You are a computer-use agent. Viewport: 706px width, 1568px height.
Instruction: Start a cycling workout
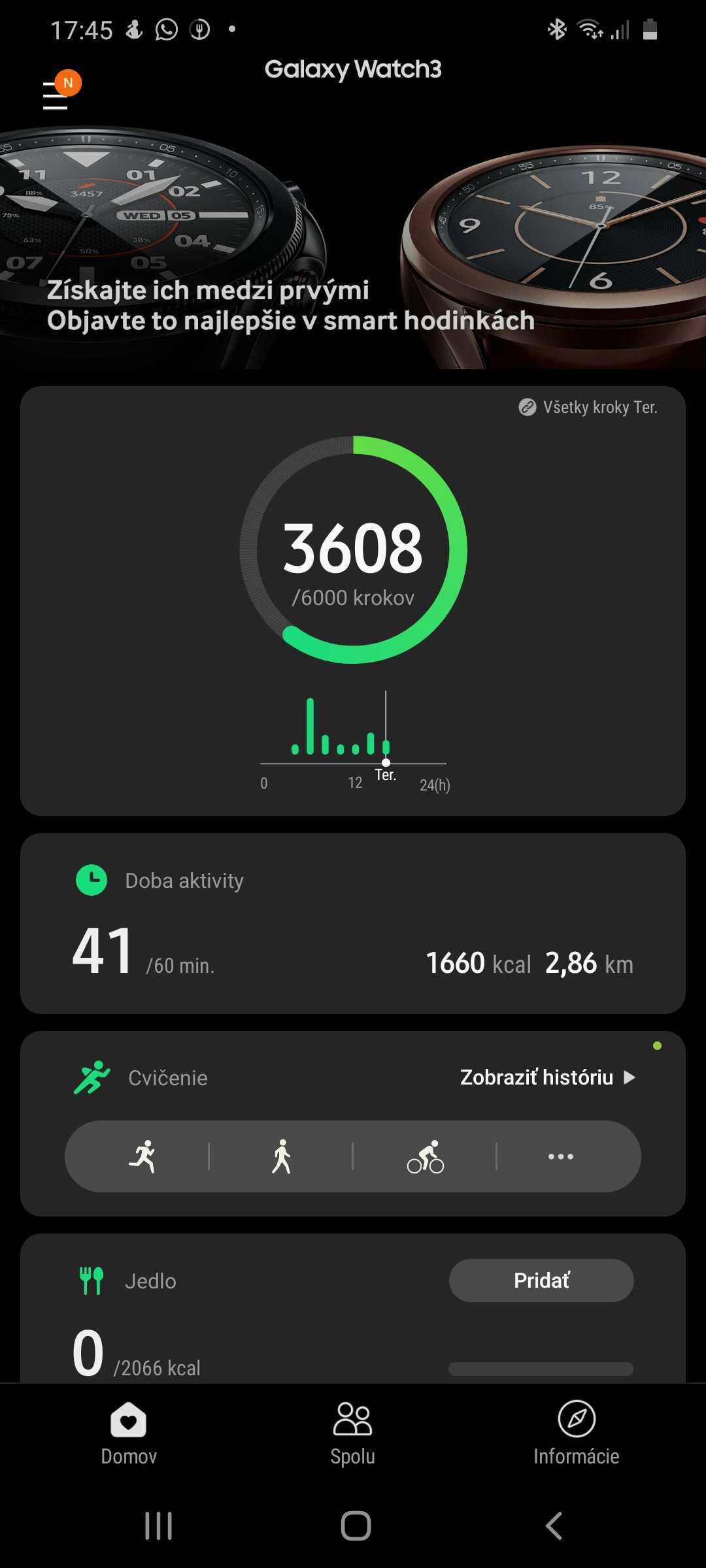pos(425,1156)
